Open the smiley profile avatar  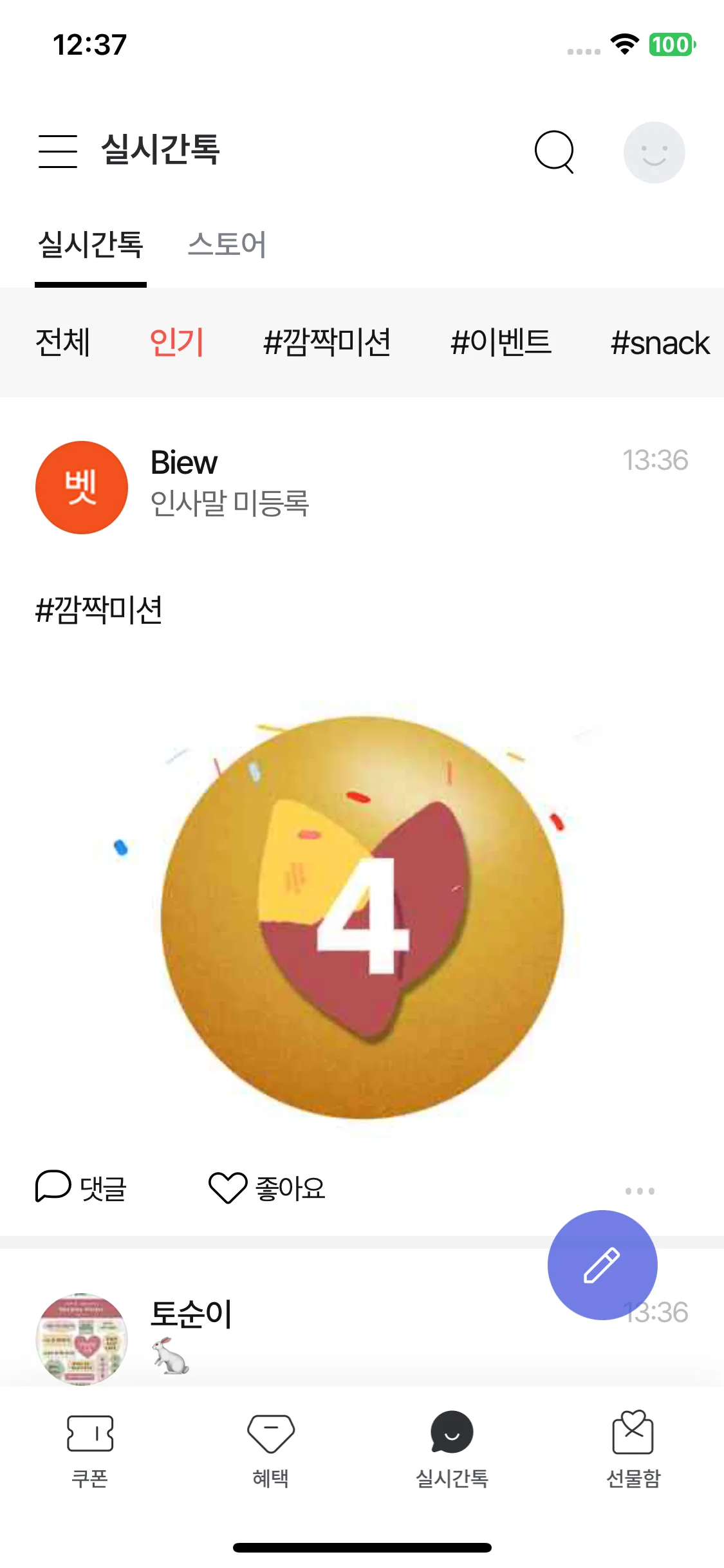tap(654, 153)
